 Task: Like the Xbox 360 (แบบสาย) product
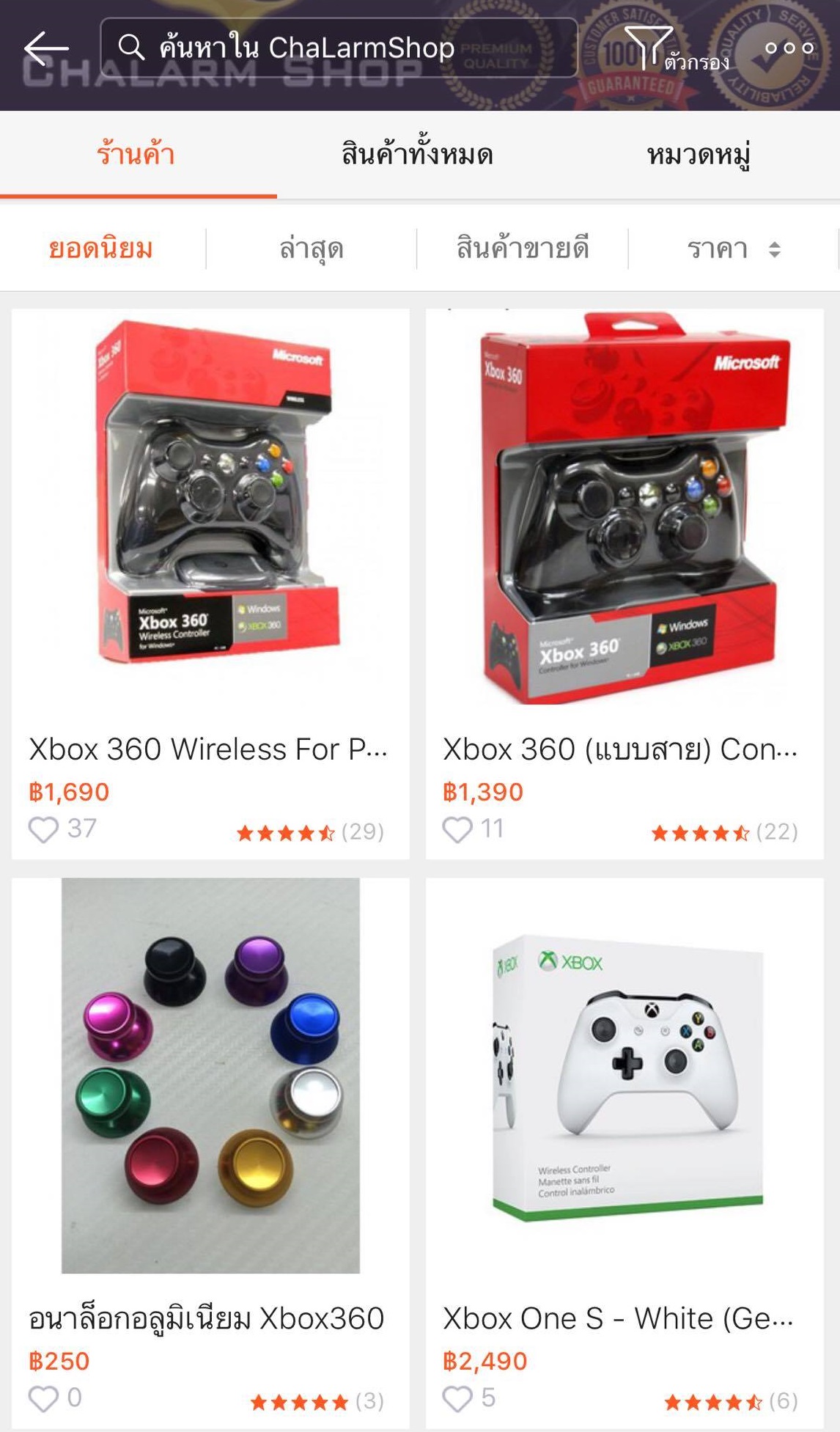457,830
